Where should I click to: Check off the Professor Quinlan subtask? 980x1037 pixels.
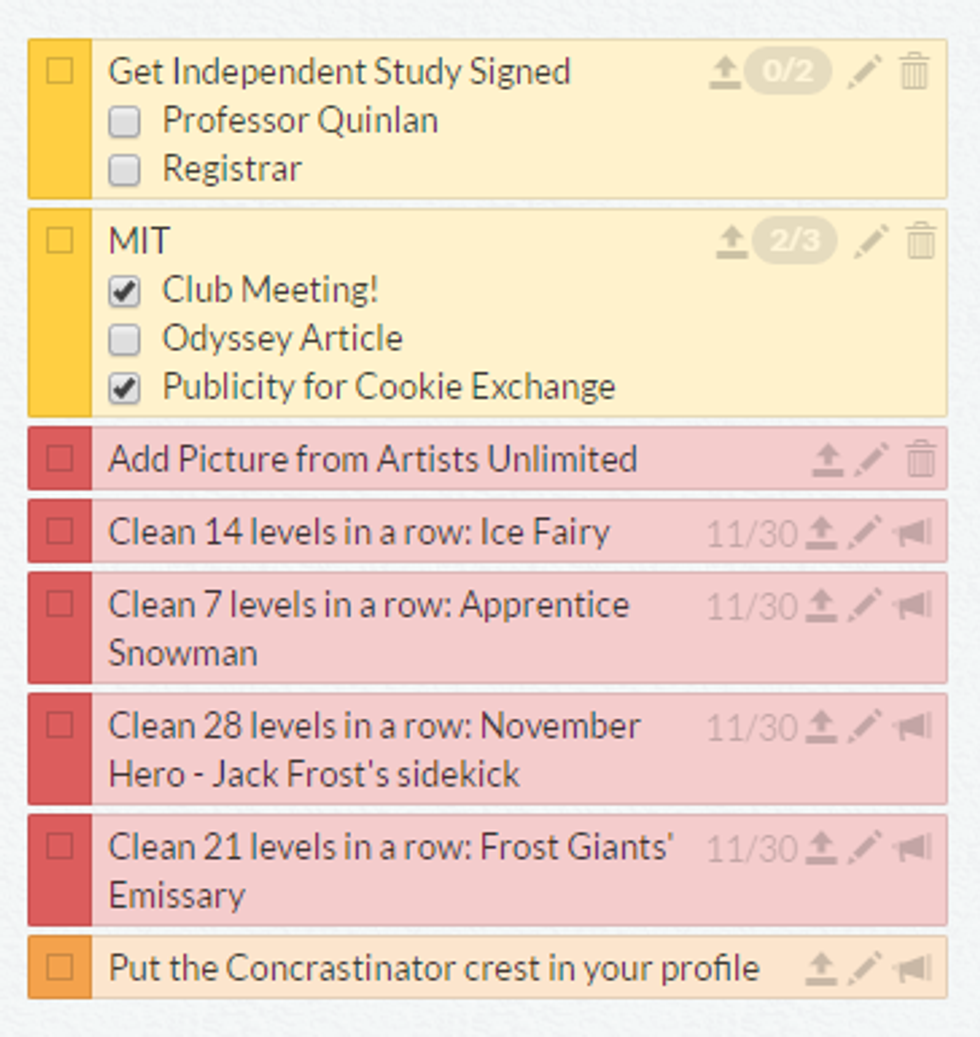(124, 122)
